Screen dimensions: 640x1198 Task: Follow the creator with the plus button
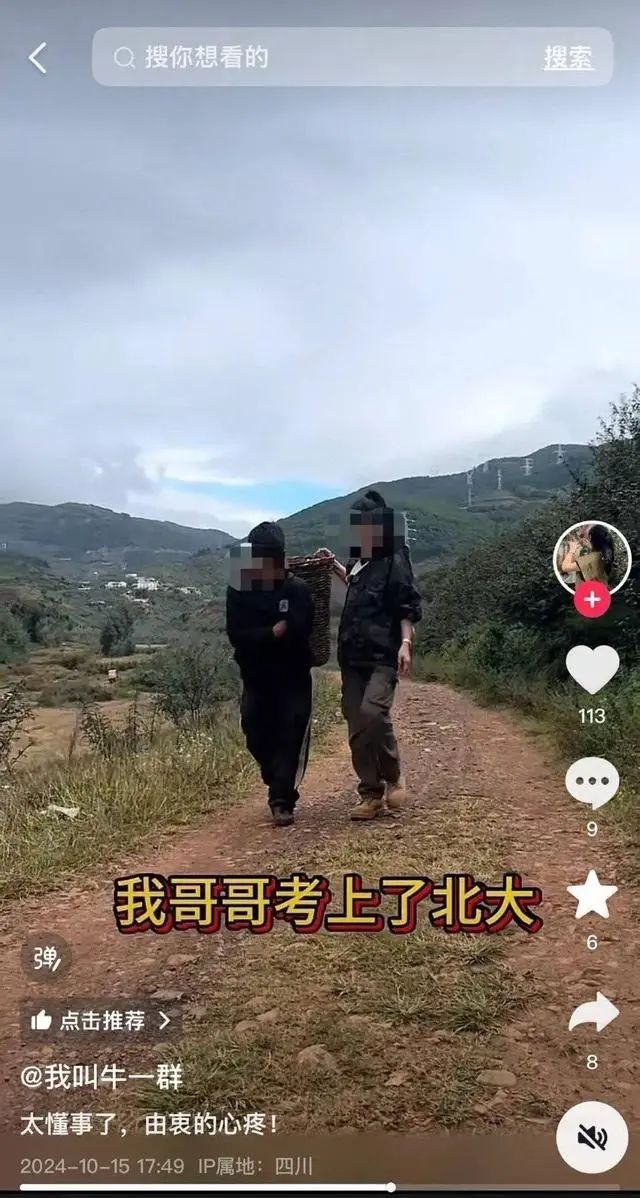pyautogui.click(x=592, y=599)
